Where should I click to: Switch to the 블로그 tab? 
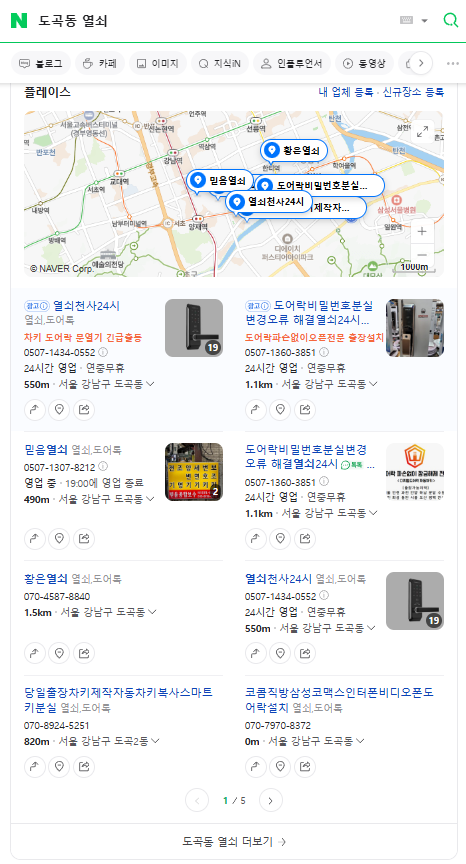click(x=41, y=63)
